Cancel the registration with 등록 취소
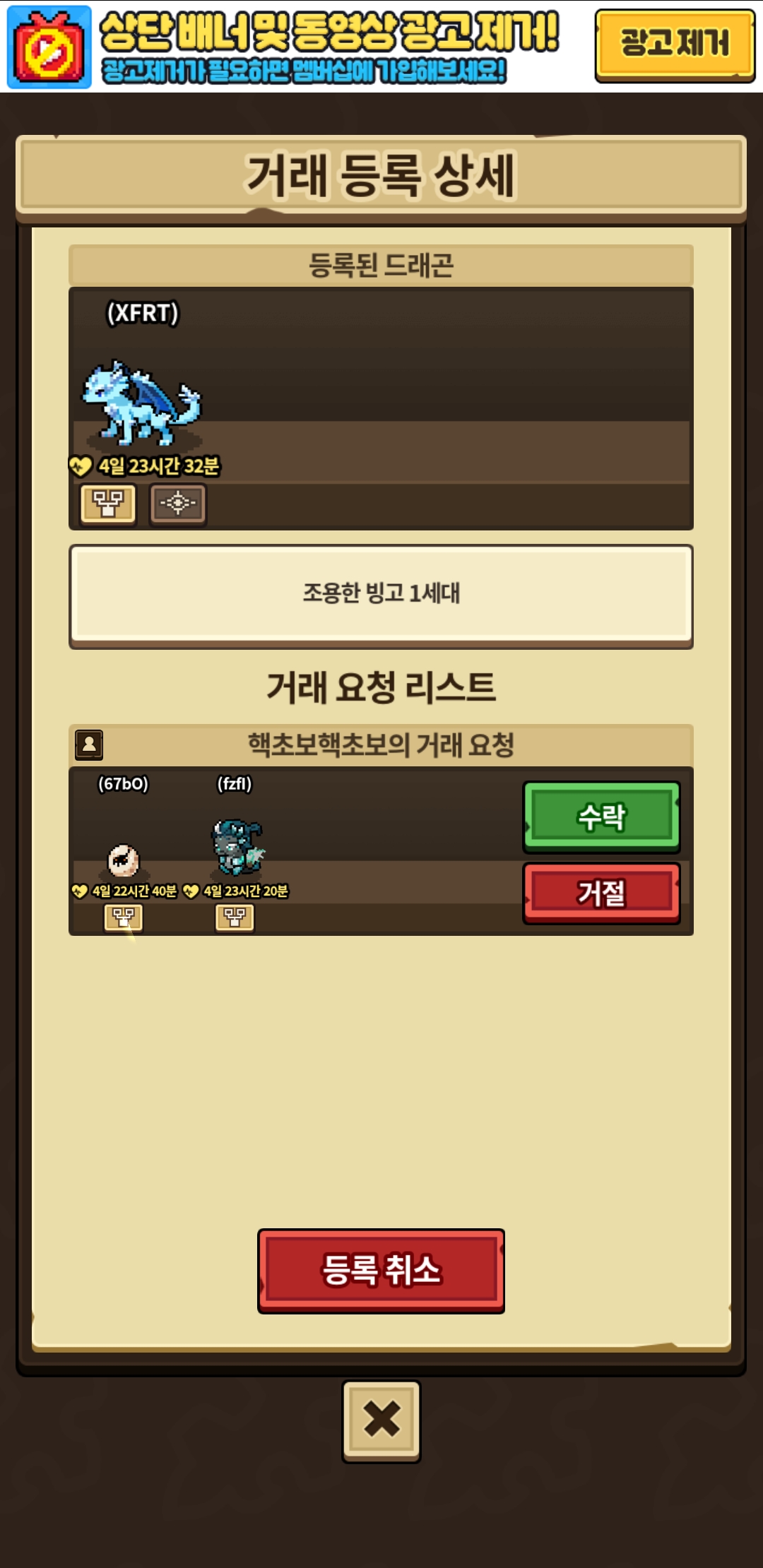Screen dimensions: 763x1568 pos(381,1271)
